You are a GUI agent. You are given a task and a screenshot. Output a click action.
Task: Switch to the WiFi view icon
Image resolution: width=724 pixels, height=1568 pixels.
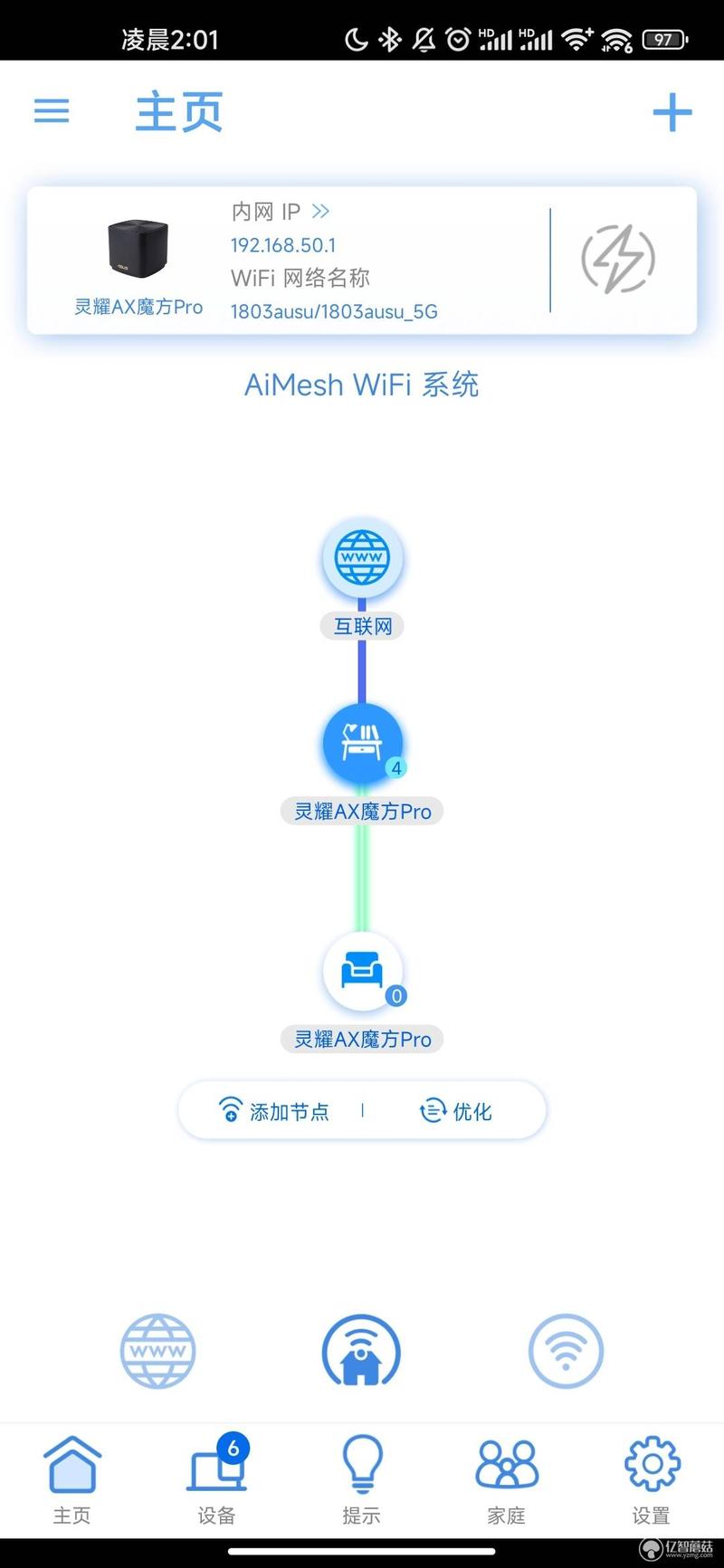(x=566, y=1351)
